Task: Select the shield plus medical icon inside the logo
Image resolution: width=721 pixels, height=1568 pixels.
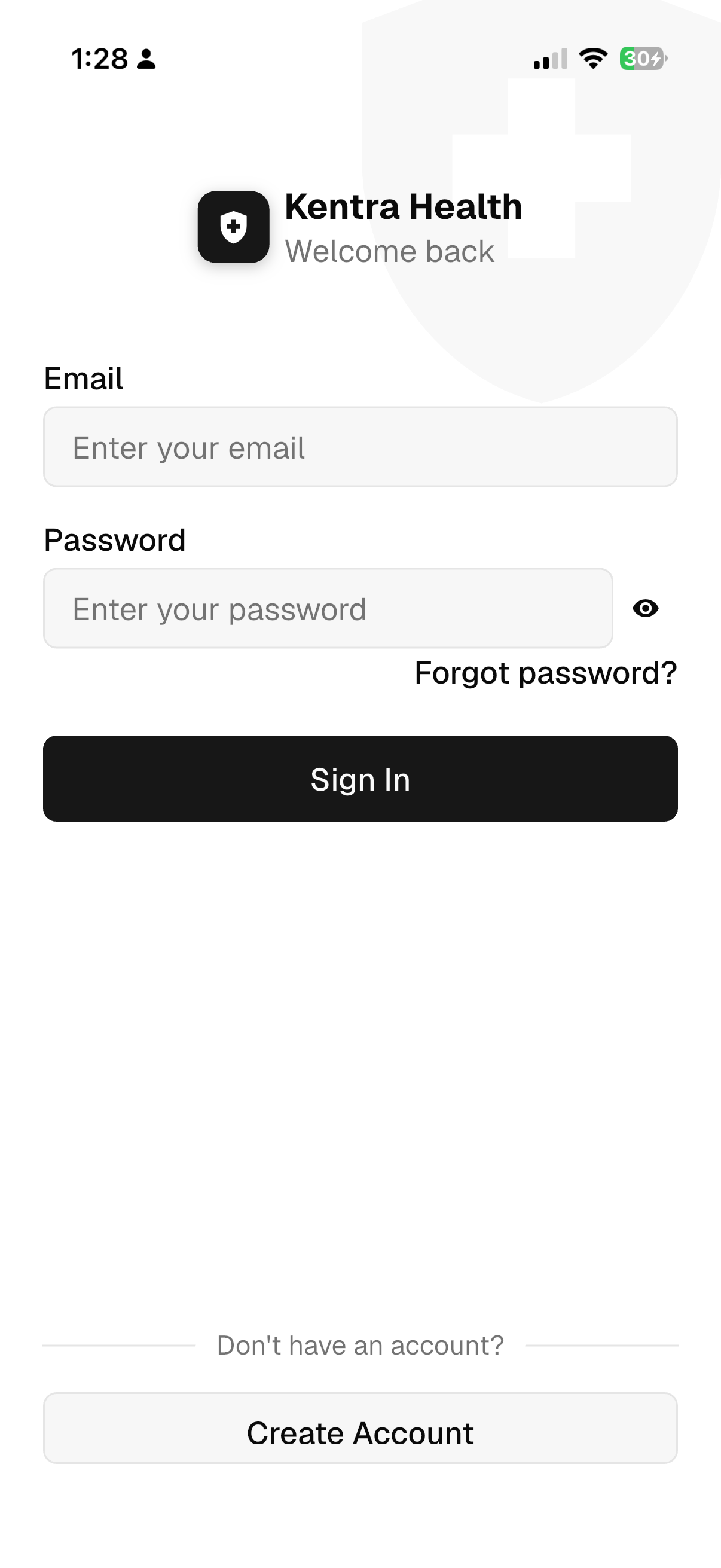Action: (234, 228)
